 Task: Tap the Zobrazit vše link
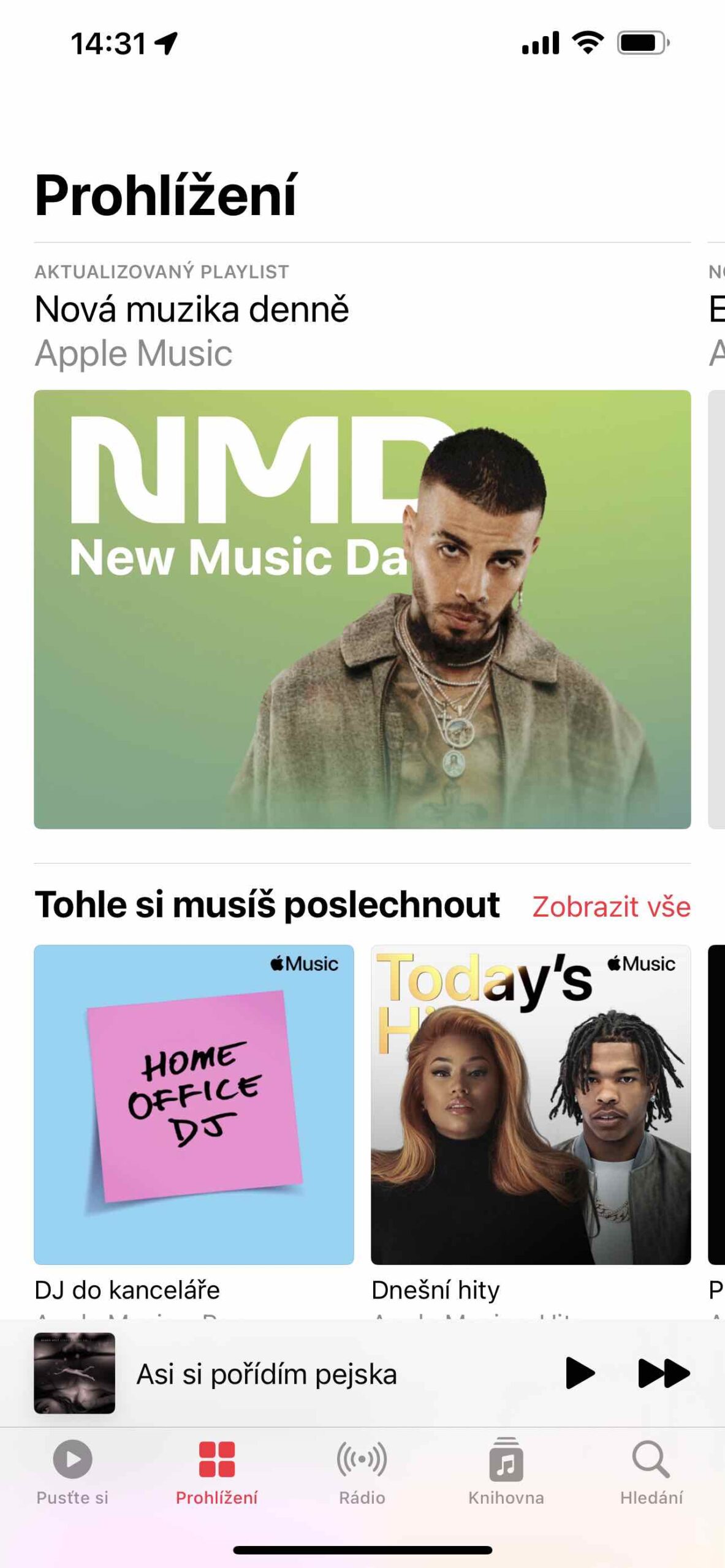coord(611,907)
